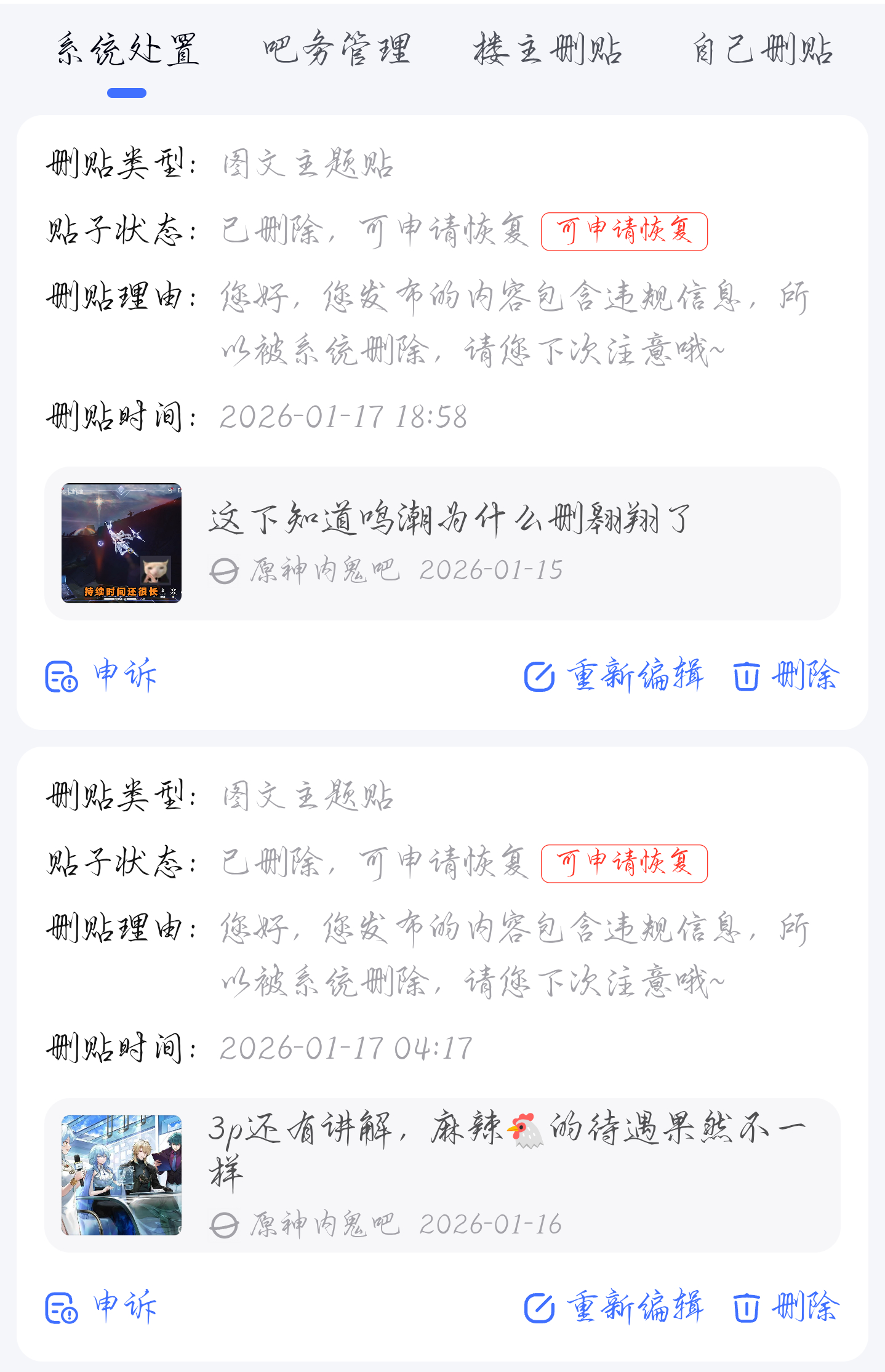Switch to the 吧务管理 tab
The image size is (885, 1372).
coord(337,49)
